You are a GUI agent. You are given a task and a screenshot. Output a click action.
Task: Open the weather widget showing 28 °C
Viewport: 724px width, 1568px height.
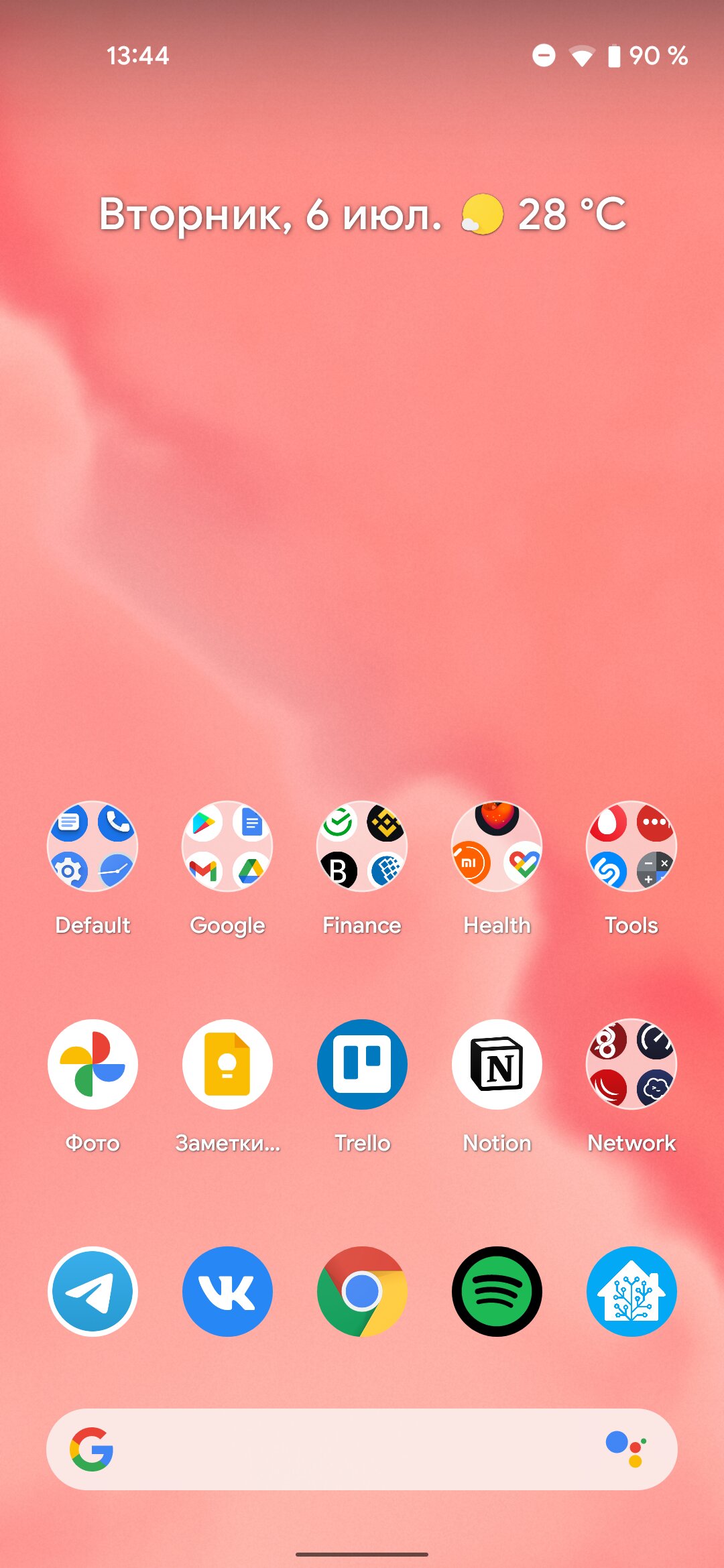click(544, 214)
